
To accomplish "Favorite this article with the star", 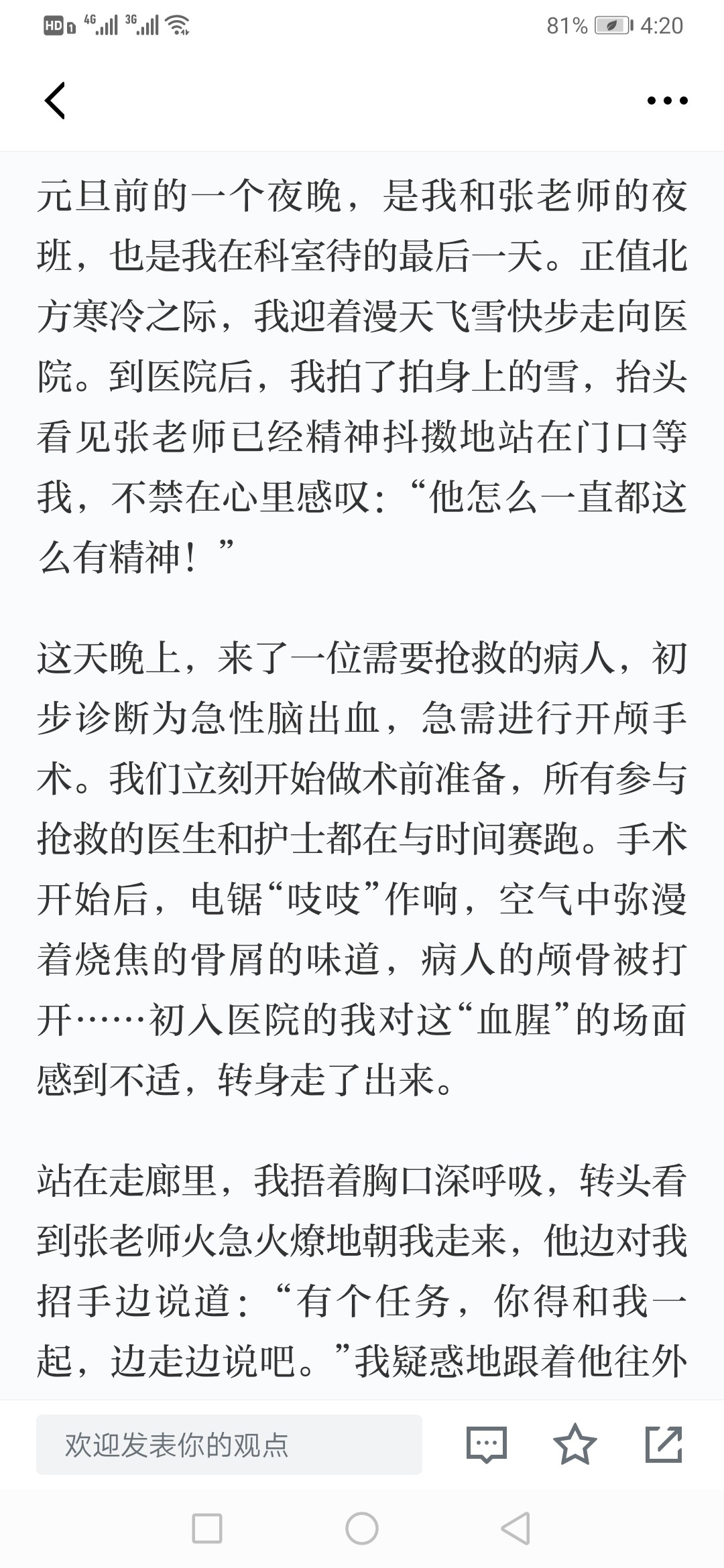I will [575, 1444].
